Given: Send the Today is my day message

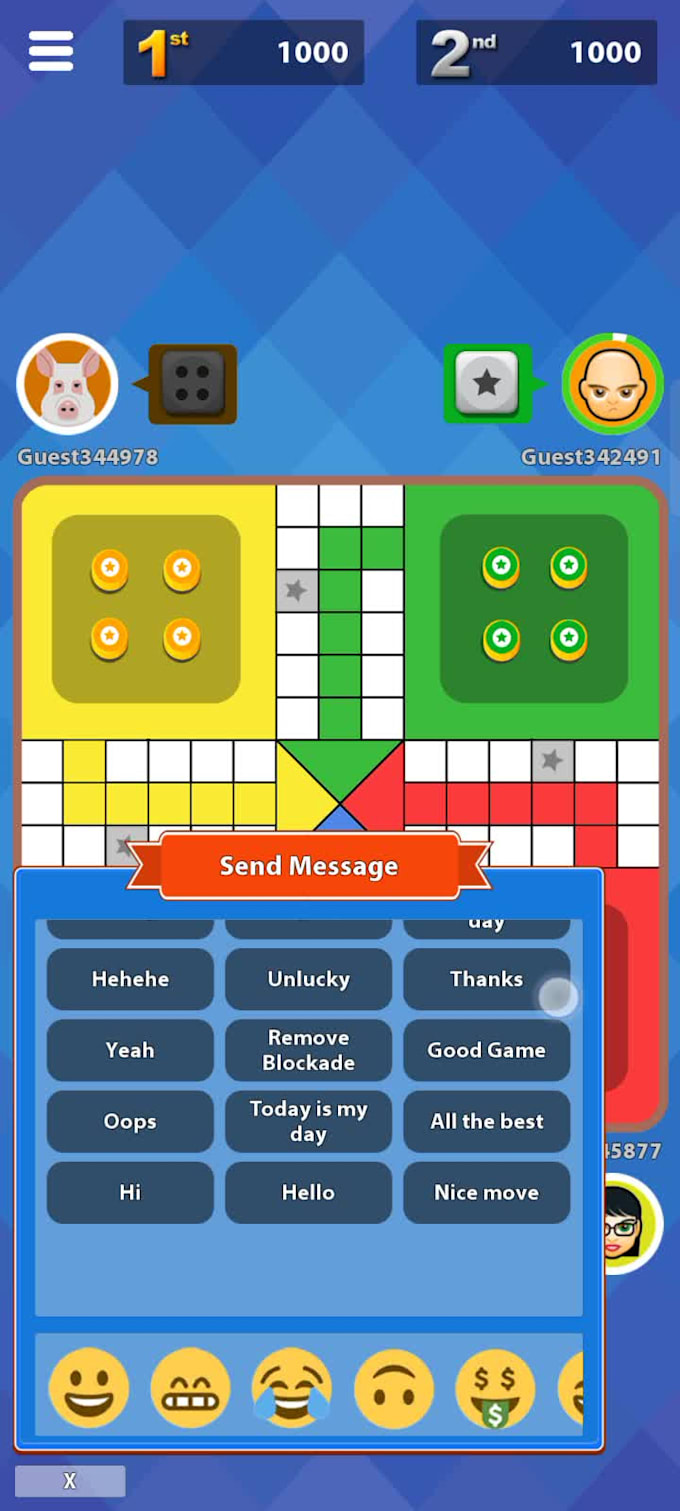Looking at the screenshot, I should 308,1121.
